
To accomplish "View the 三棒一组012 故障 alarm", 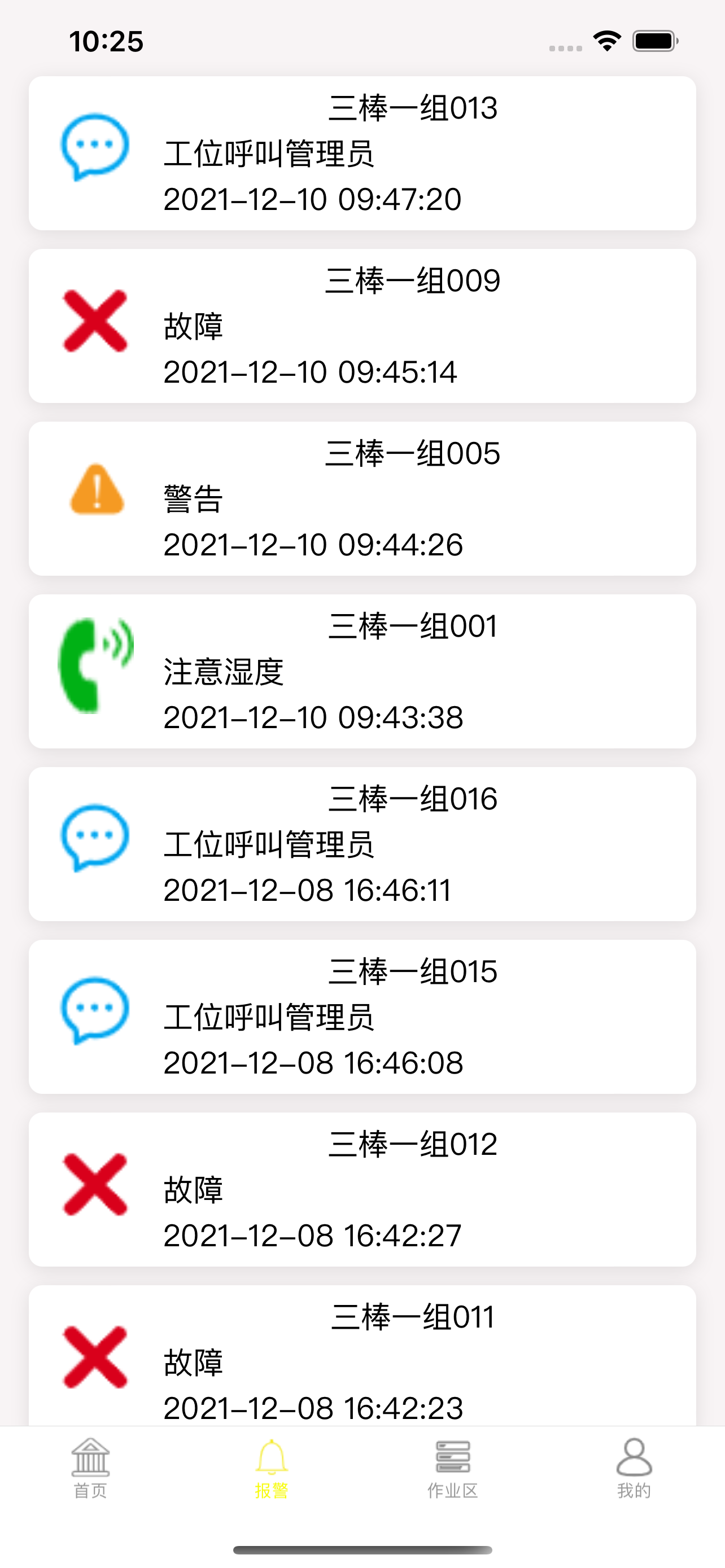I will pos(362,1190).
